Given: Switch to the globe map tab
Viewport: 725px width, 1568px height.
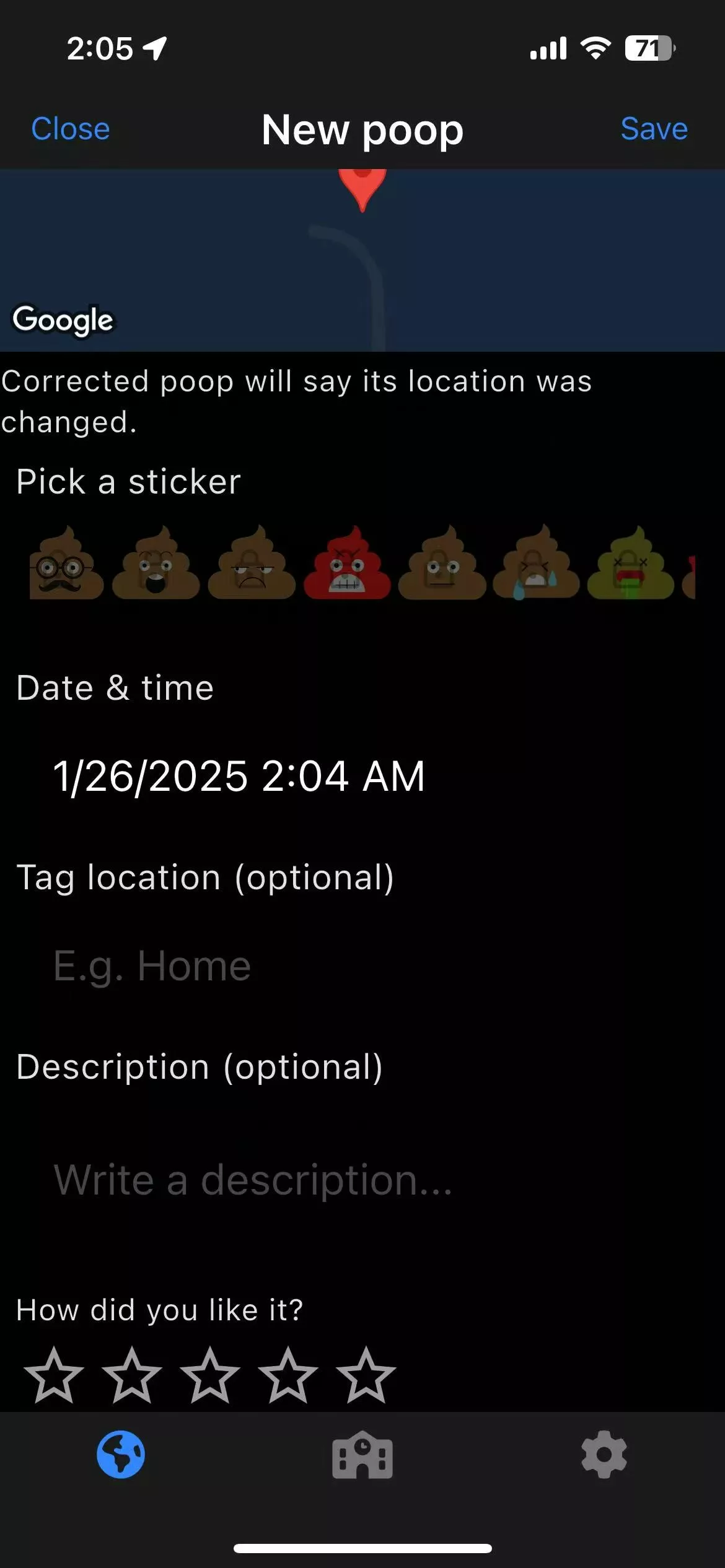Looking at the screenshot, I should pos(121,1455).
